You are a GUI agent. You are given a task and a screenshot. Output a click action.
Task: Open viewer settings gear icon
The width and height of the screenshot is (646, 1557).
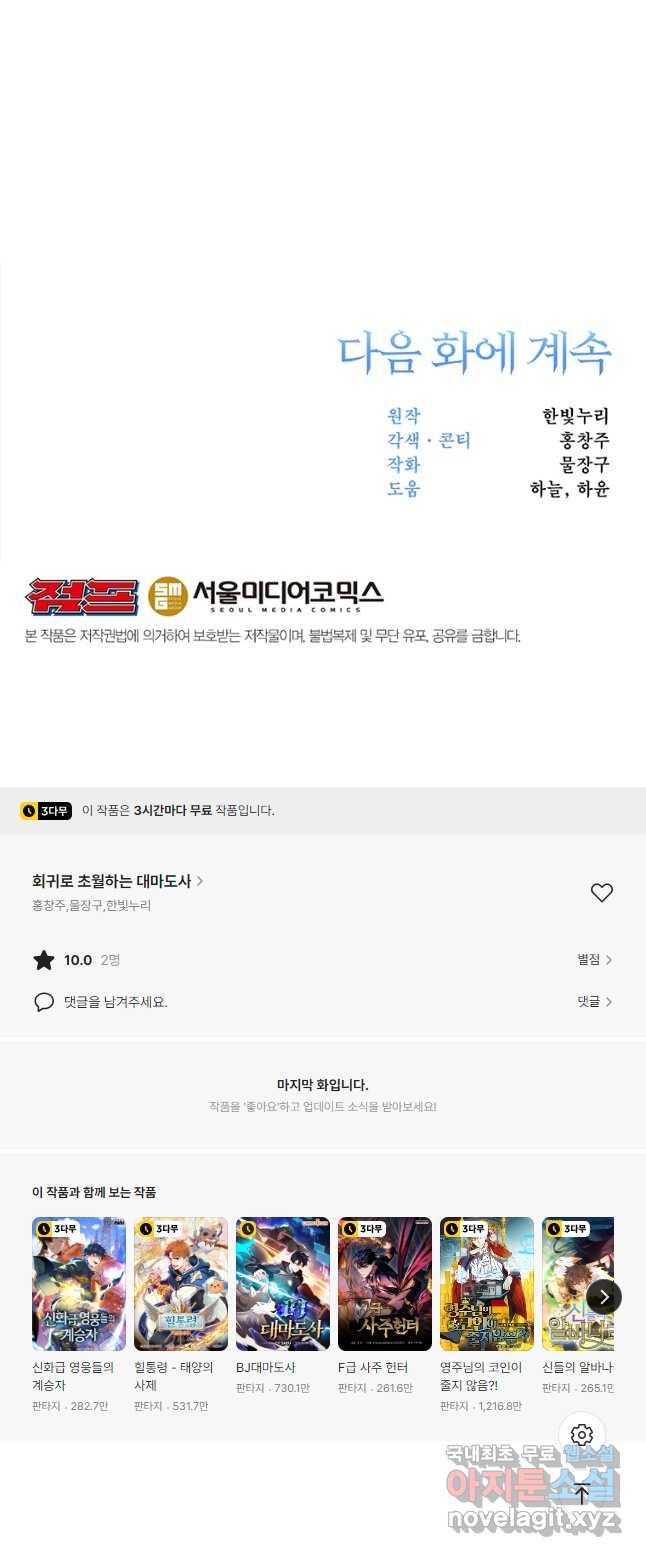tap(582, 1435)
